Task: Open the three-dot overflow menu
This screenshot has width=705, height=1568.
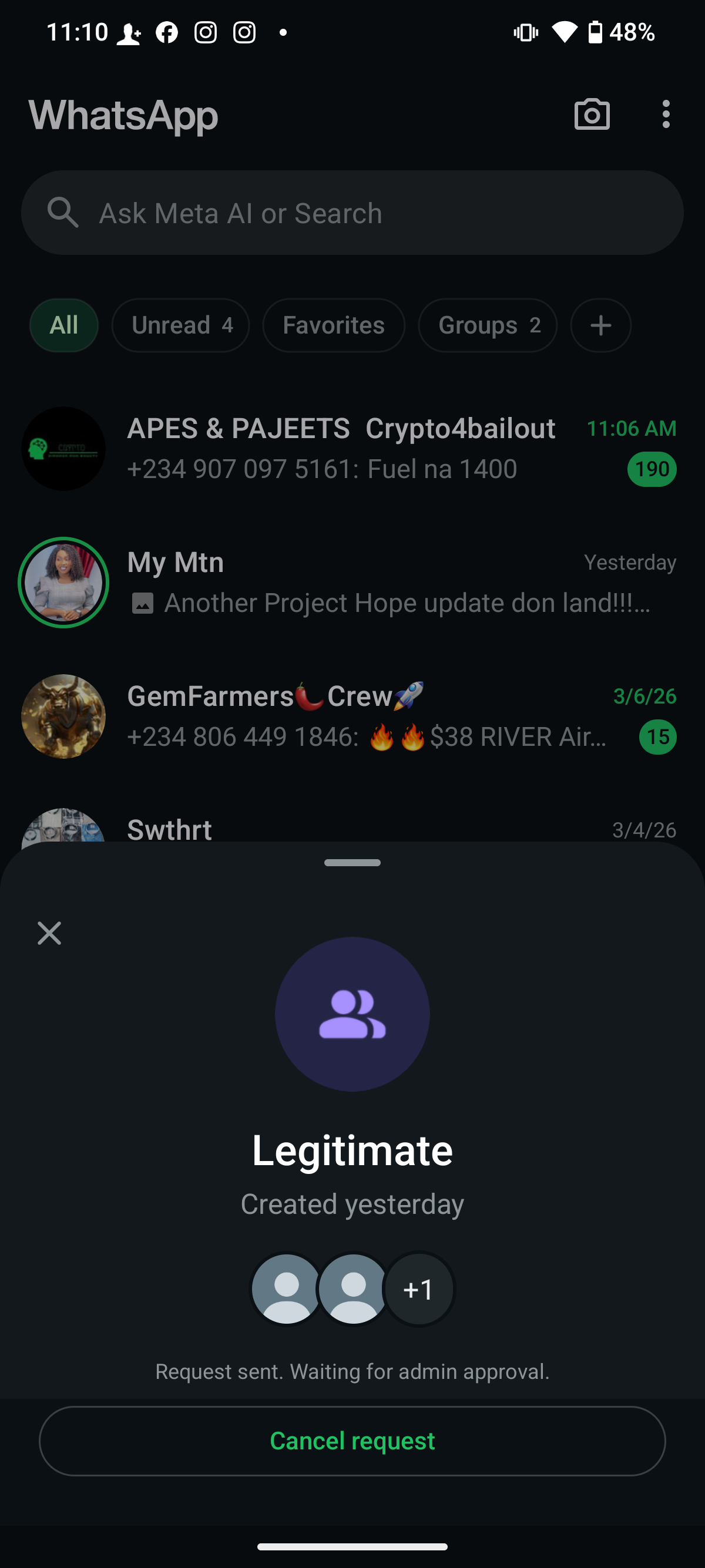Action: pyautogui.click(x=666, y=115)
